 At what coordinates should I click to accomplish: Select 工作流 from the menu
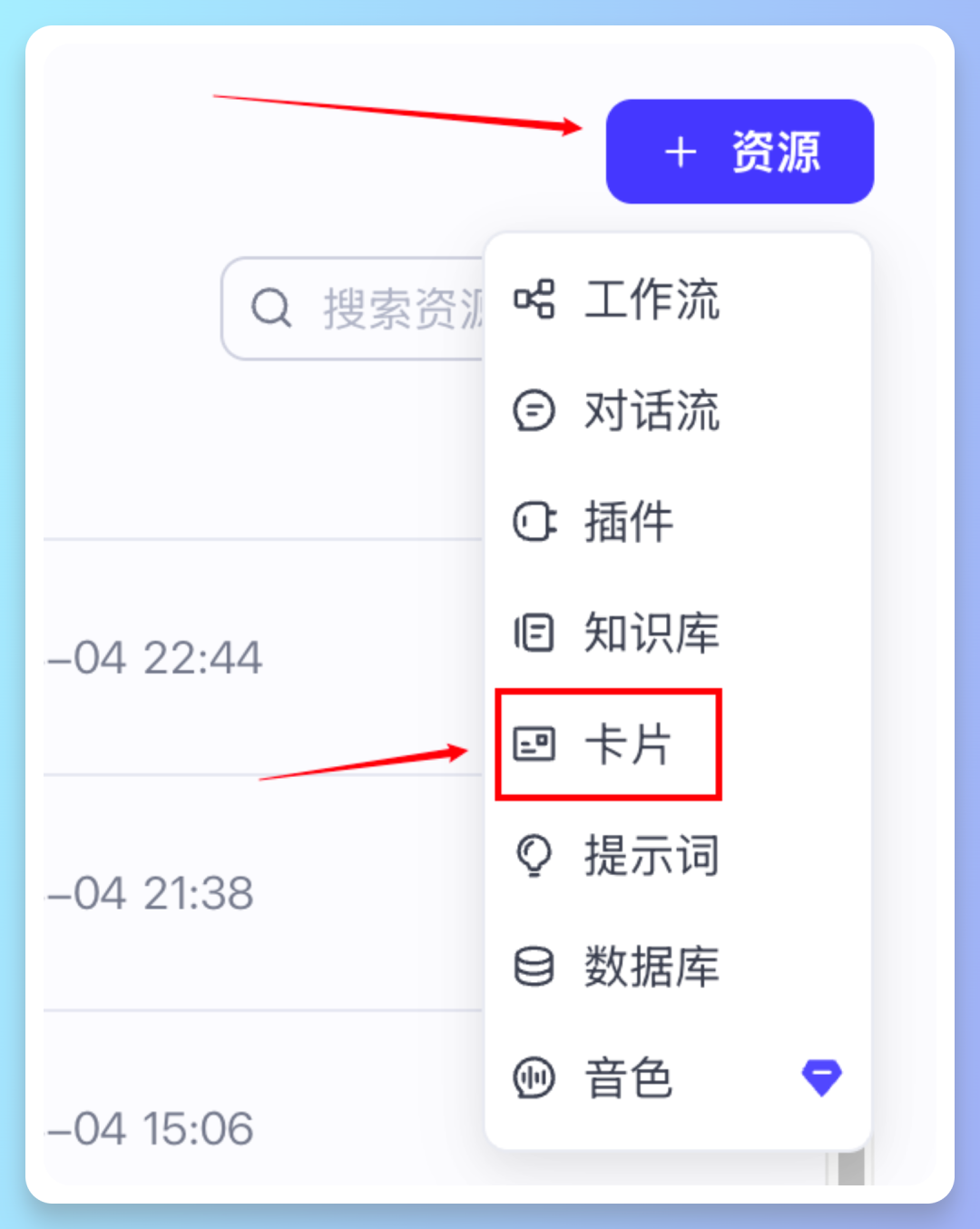(x=652, y=300)
